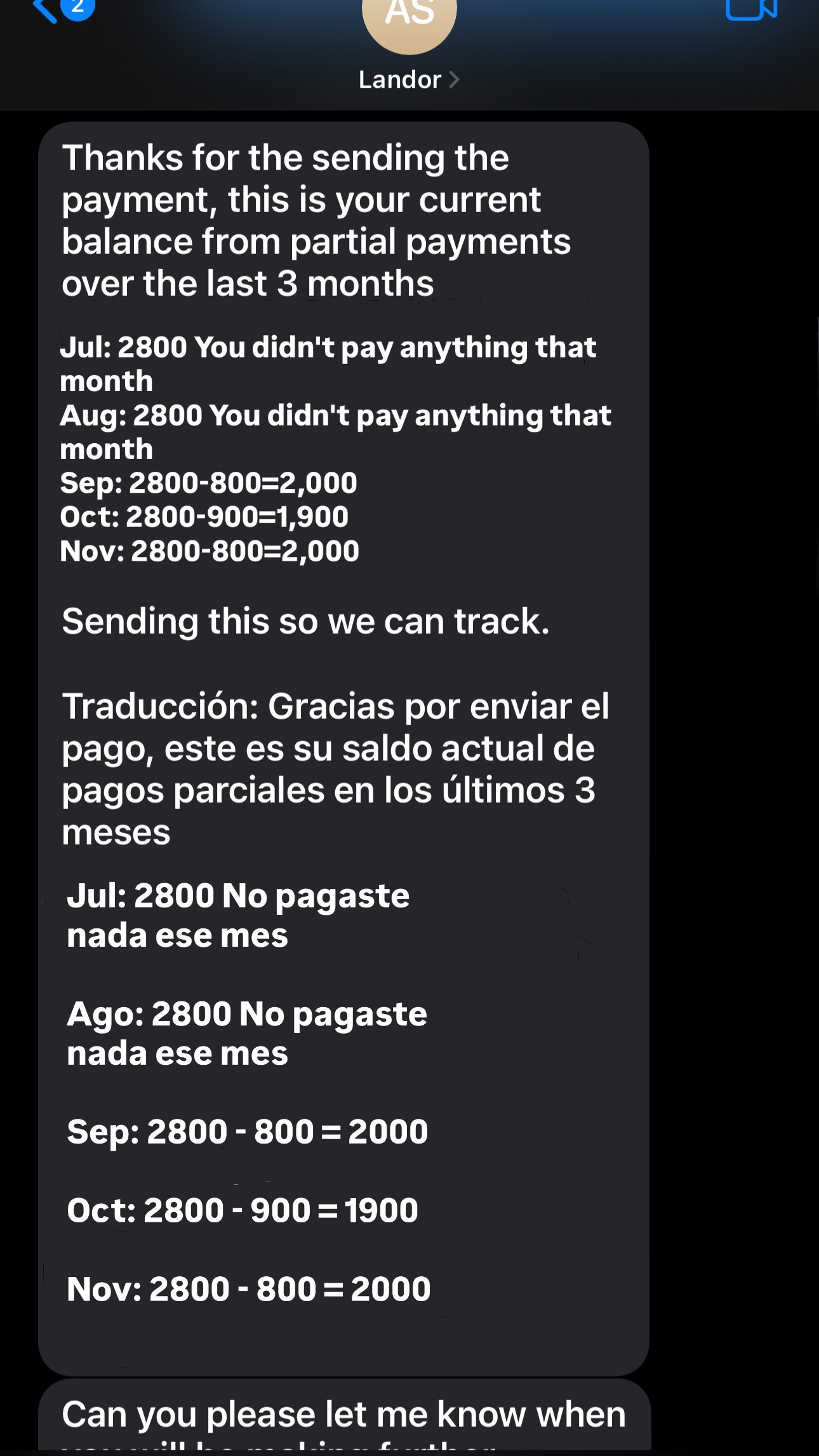Open Landor's contact details
819x1456 pixels.
(409, 80)
